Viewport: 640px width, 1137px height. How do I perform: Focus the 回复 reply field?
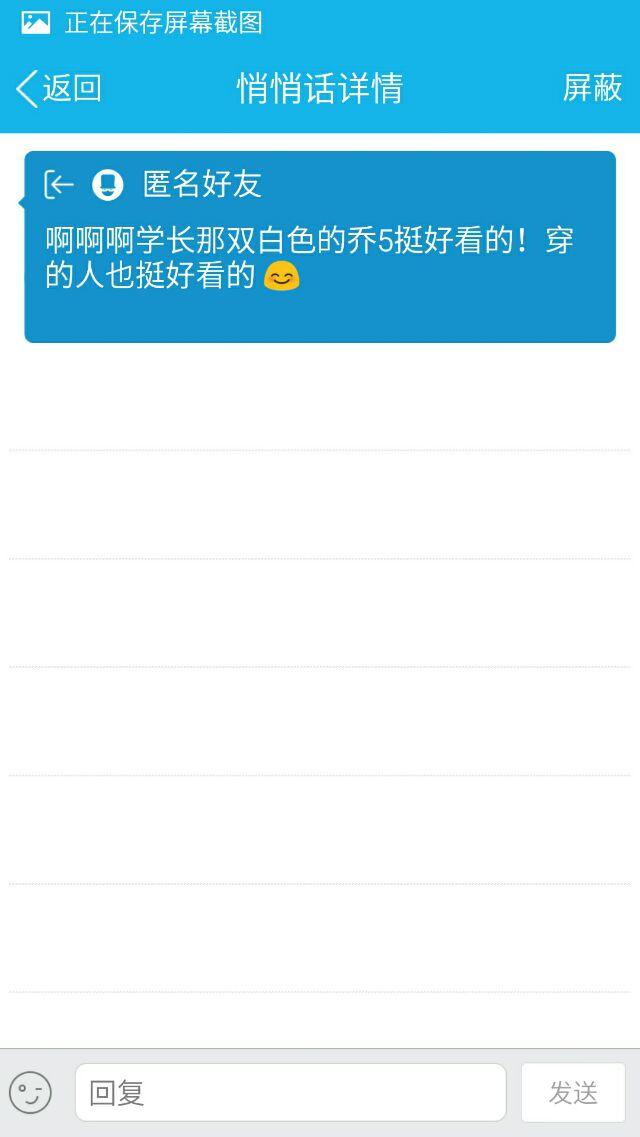(x=290, y=1092)
